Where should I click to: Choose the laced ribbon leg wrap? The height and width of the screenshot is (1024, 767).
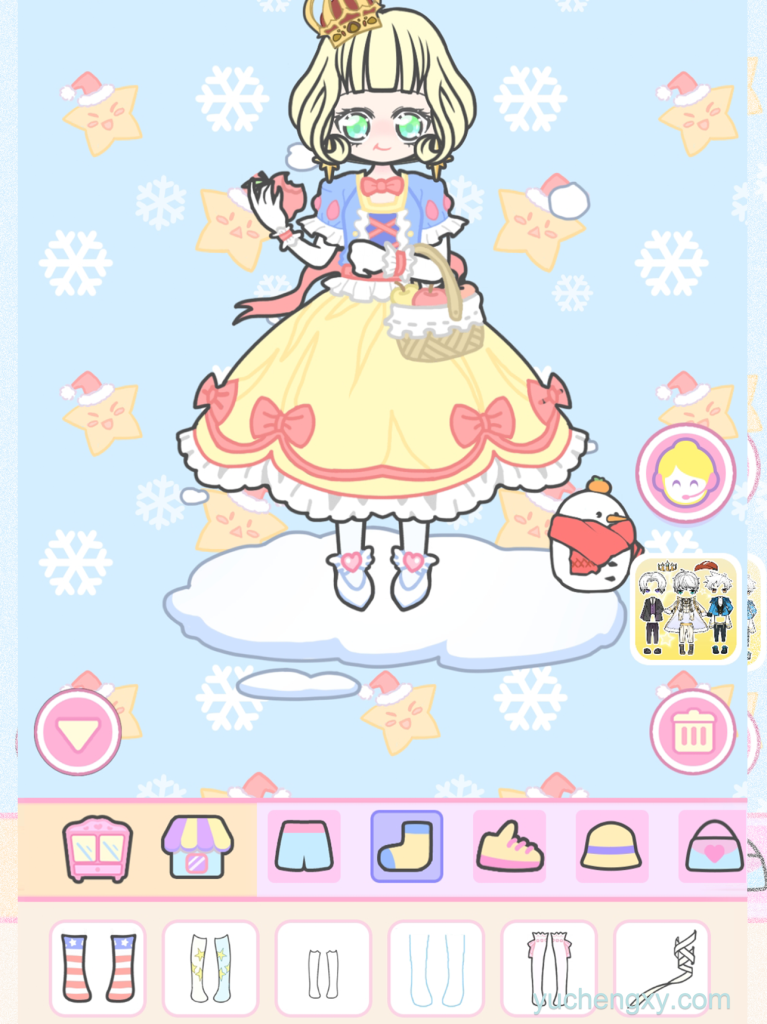[661, 968]
